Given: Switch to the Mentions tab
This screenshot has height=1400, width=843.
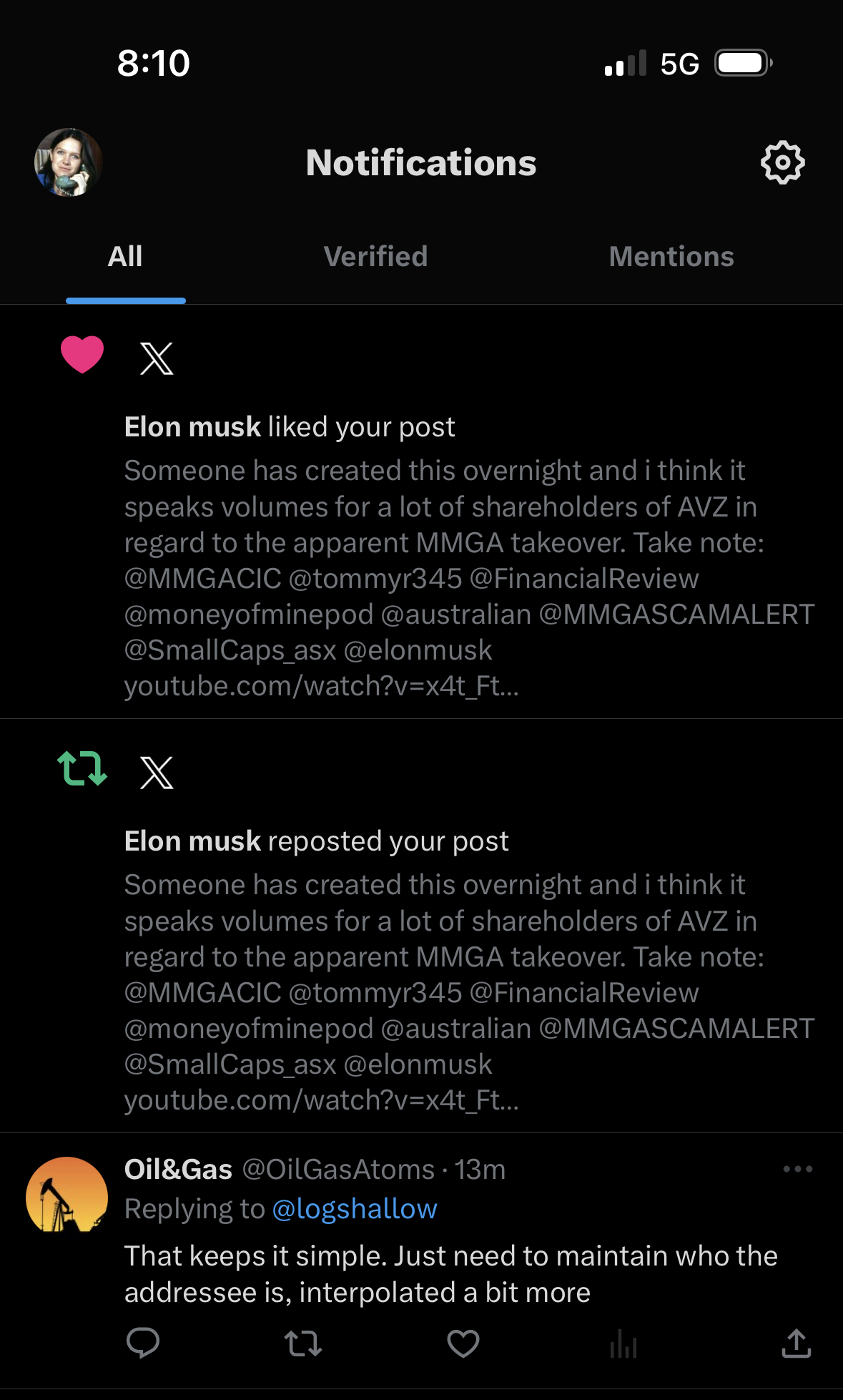Looking at the screenshot, I should point(671,257).
